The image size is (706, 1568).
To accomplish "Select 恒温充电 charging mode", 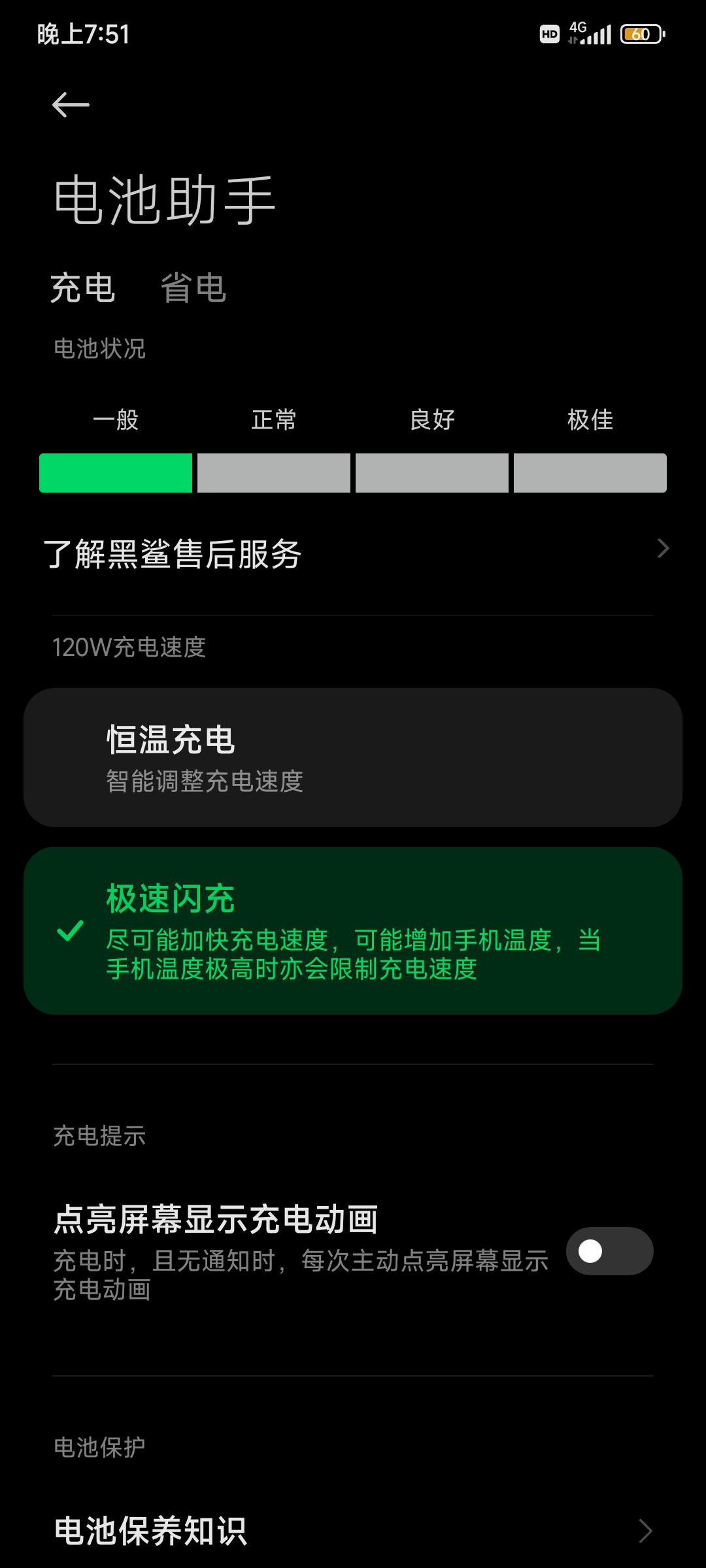I will coord(353,757).
